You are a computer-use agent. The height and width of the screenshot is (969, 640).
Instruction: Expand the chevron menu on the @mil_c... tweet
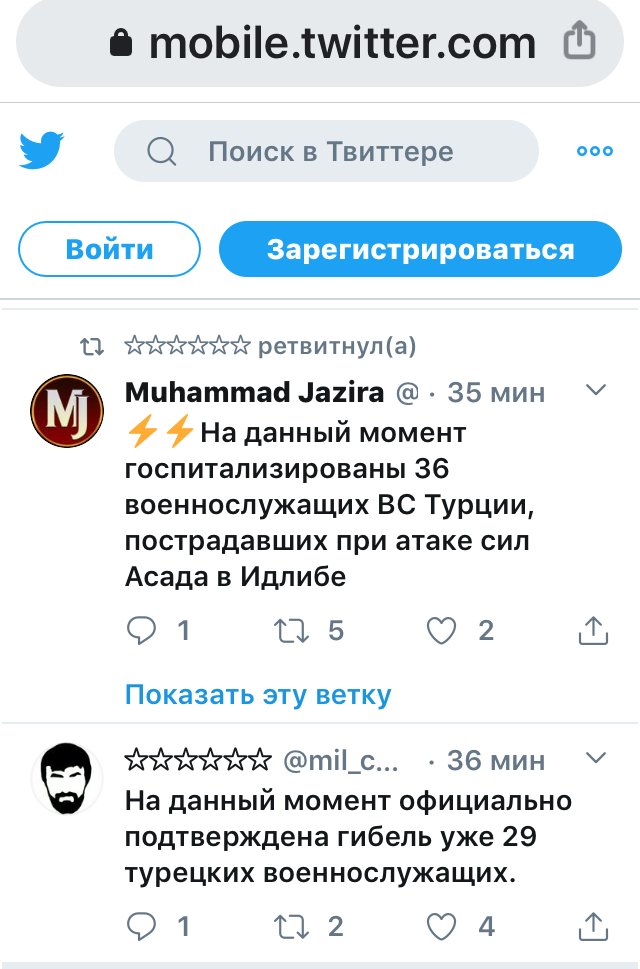pos(594,757)
